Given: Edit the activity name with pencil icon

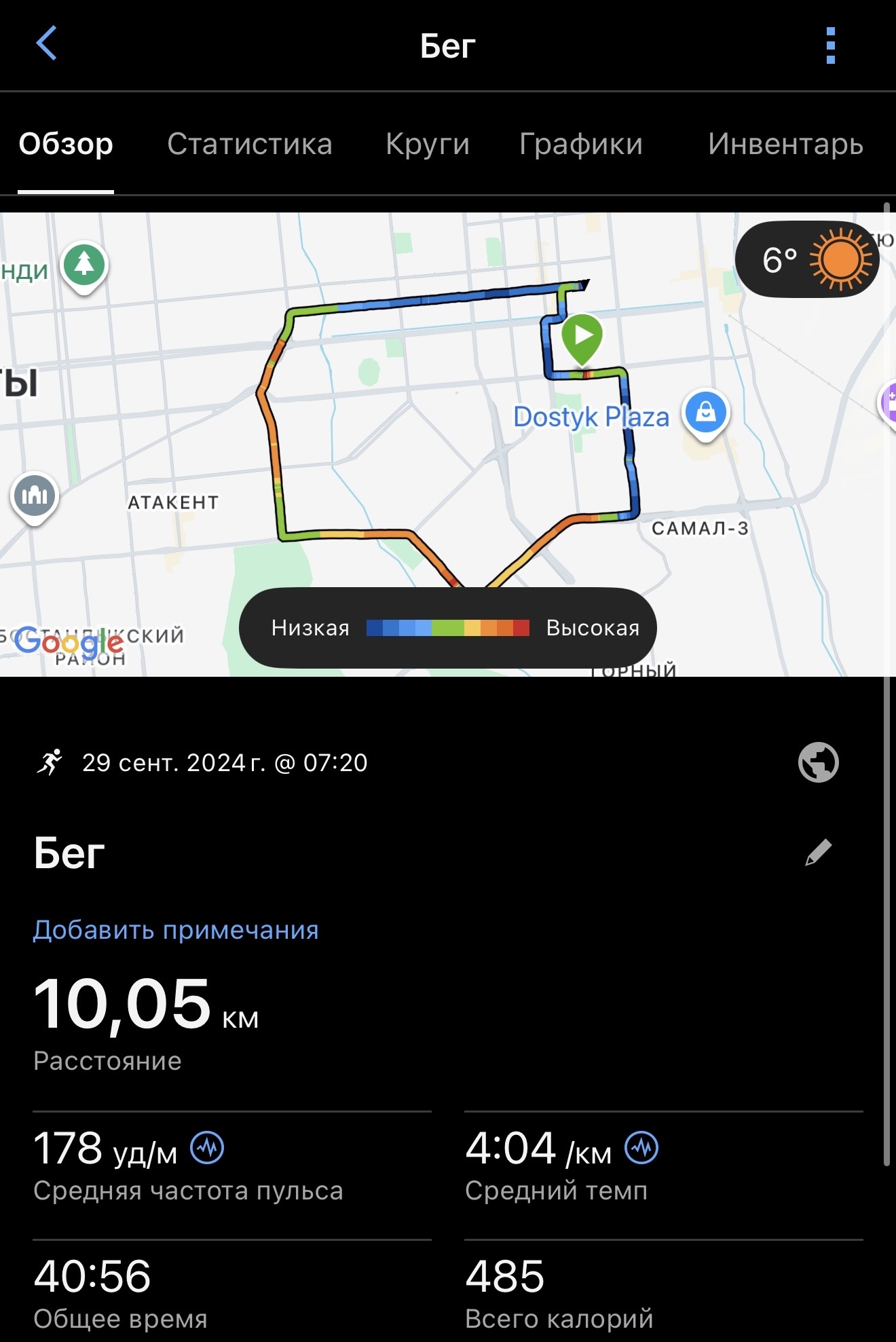Looking at the screenshot, I should [x=818, y=853].
